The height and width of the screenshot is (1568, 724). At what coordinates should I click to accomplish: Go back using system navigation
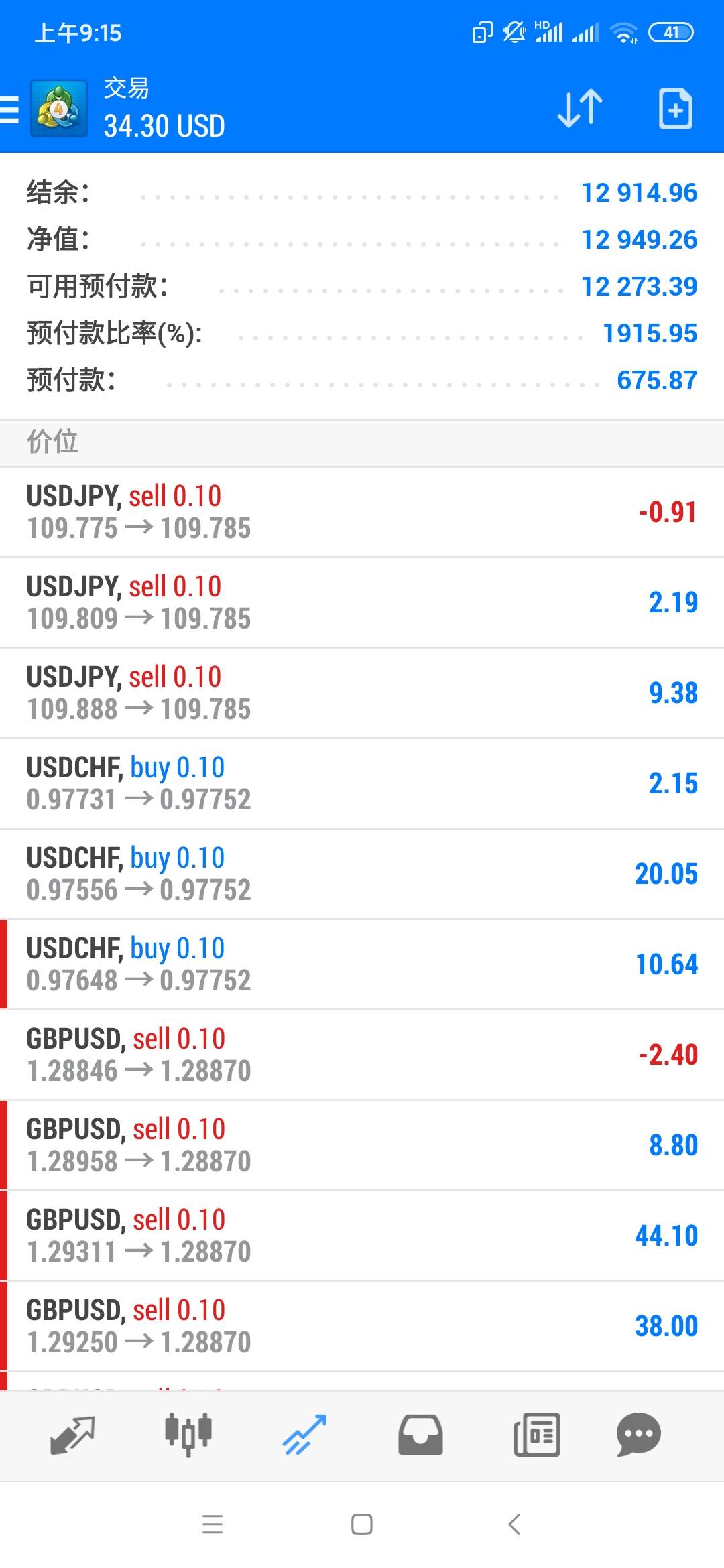pos(514,1524)
